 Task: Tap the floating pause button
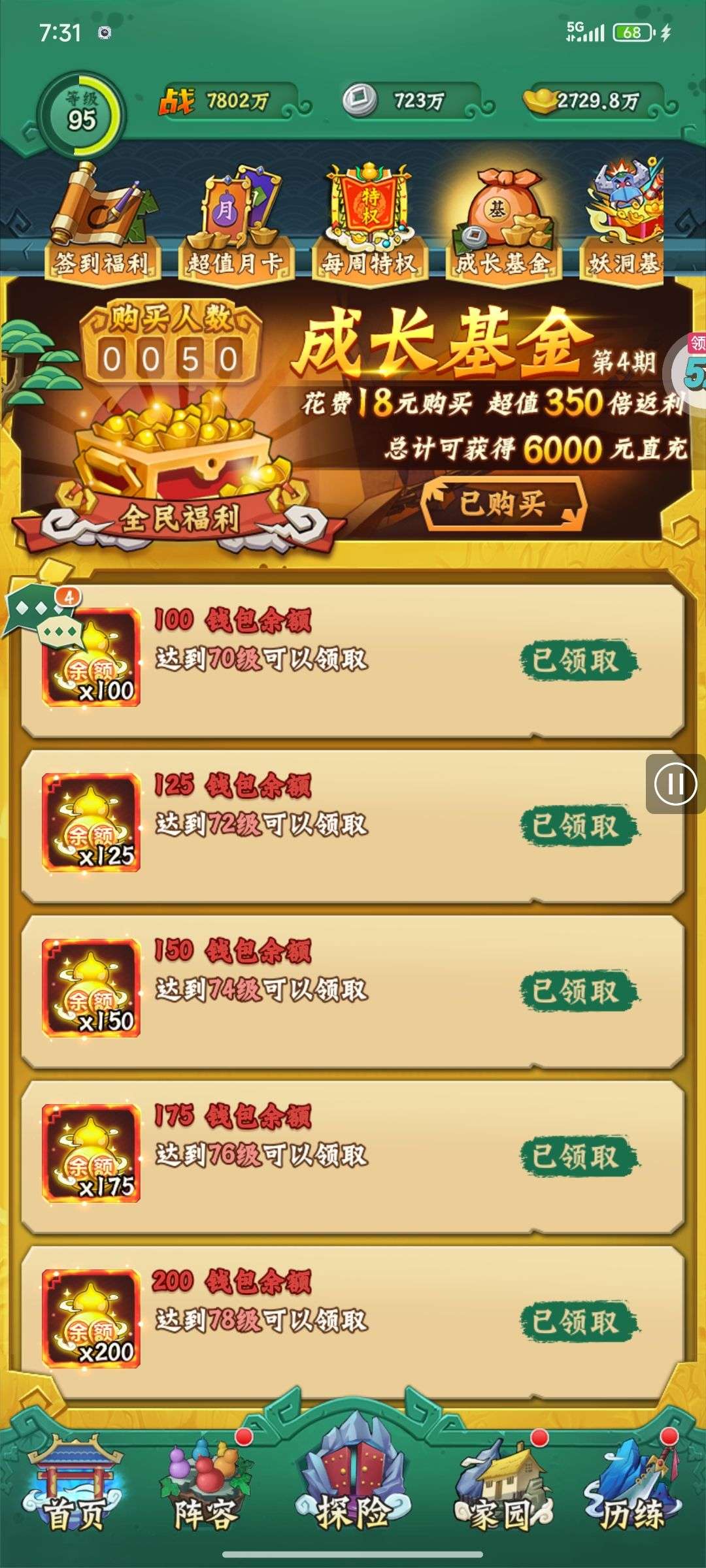(x=675, y=783)
